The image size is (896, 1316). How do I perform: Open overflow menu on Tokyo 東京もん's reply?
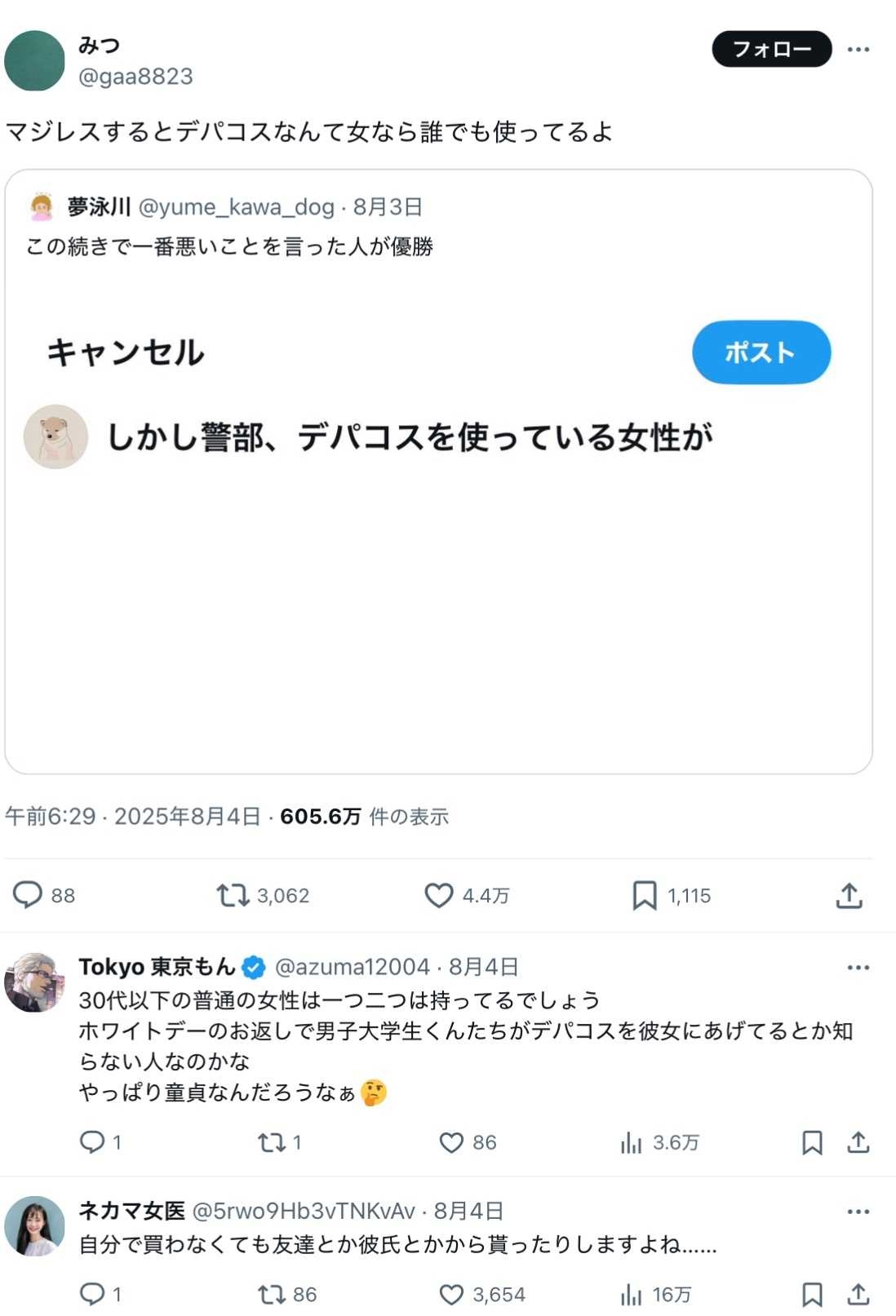click(x=858, y=968)
